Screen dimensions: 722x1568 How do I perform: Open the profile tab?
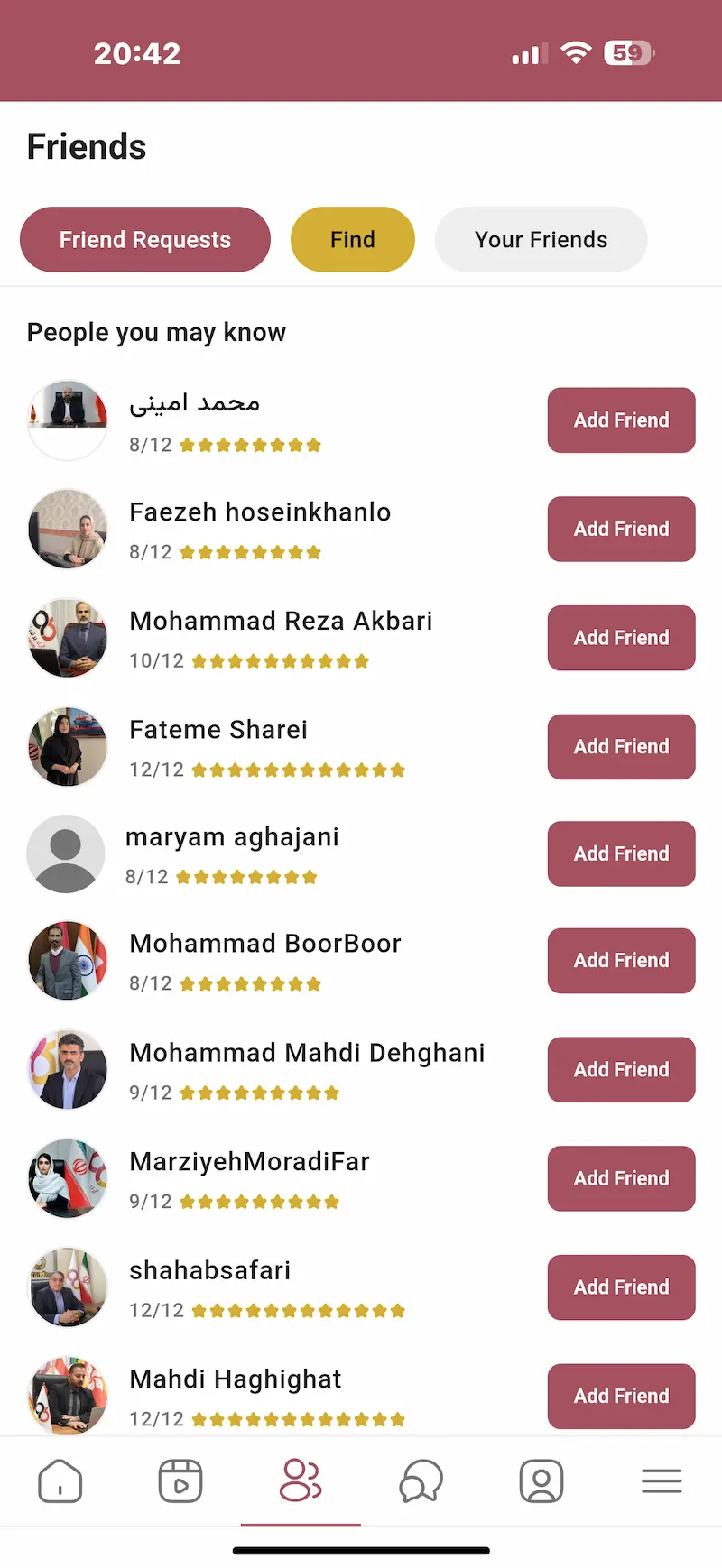click(x=541, y=1481)
